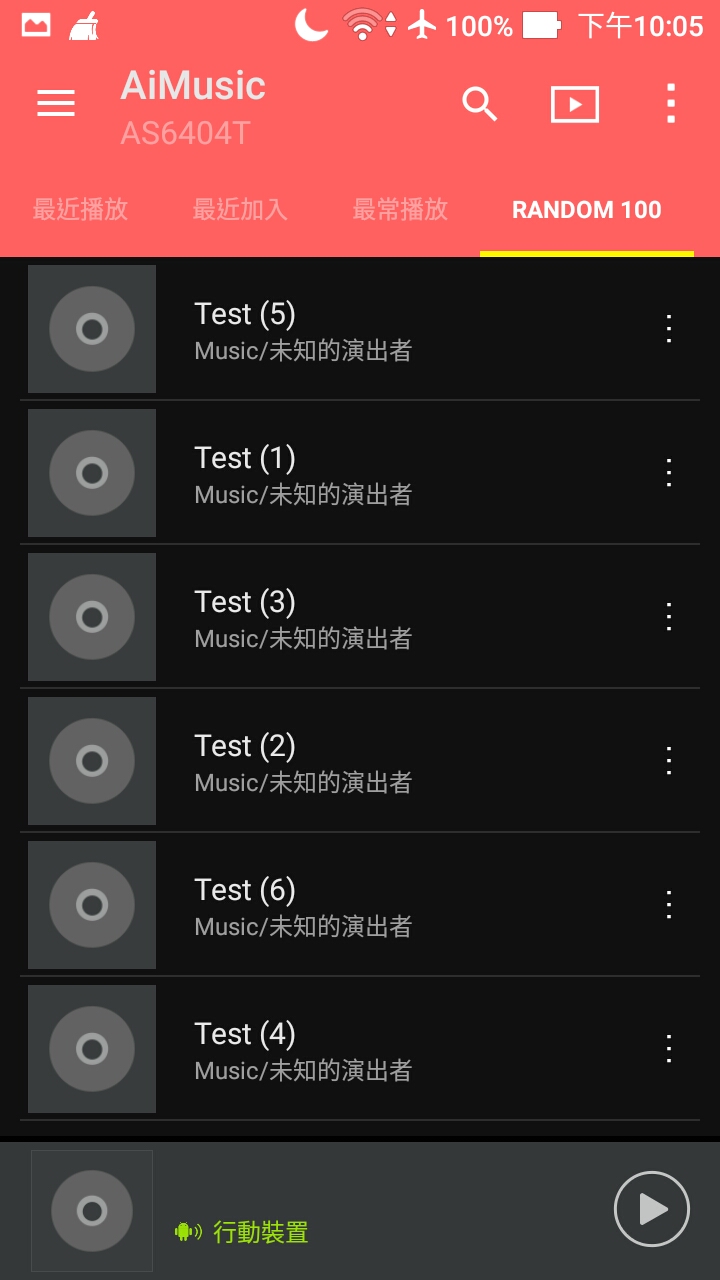The width and height of the screenshot is (720, 1280).
Task: Open the hamburger drawer menu
Action: pyautogui.click(x=56, y=103)
